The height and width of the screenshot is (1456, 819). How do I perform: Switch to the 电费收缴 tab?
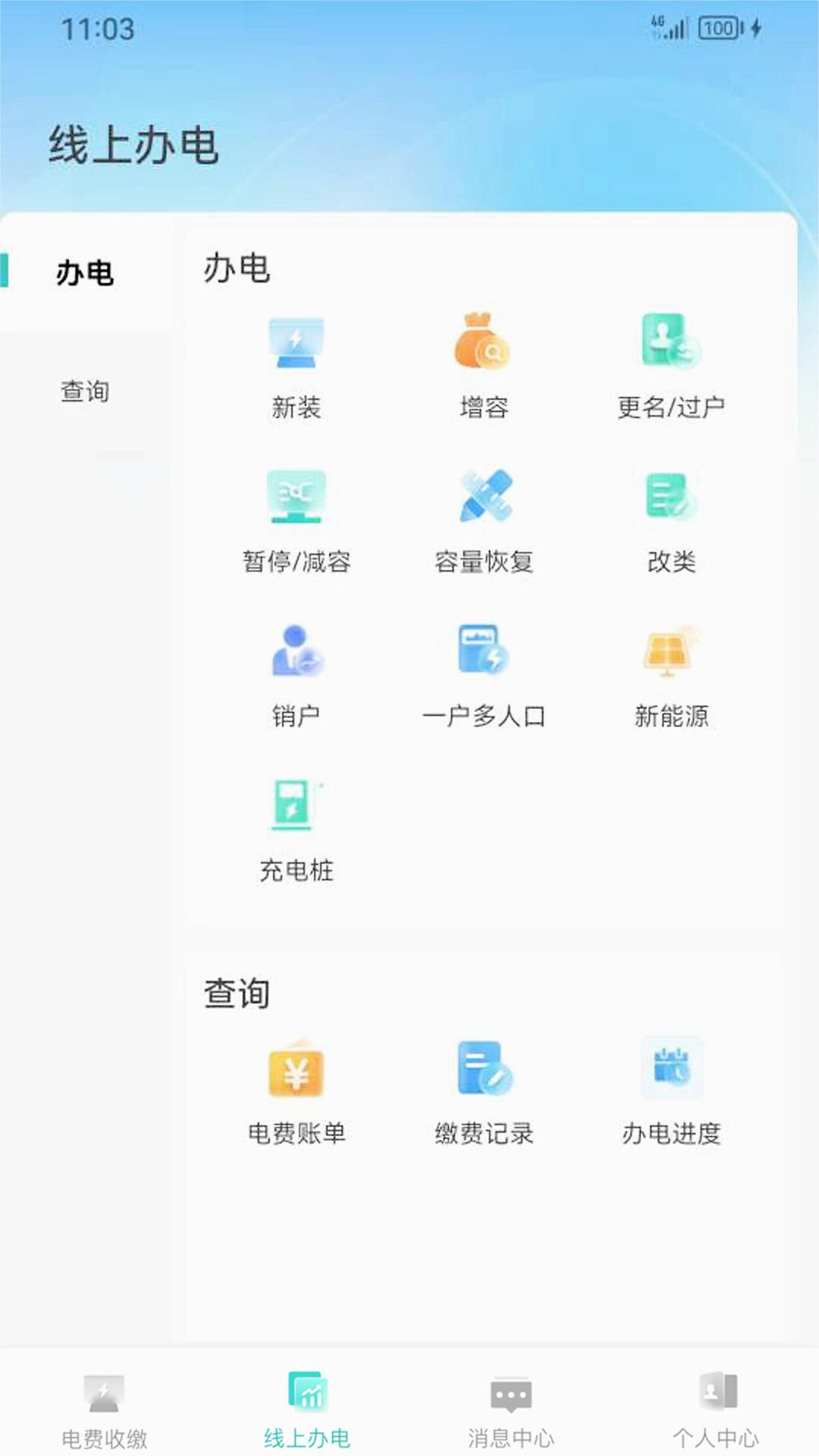(x=104, y=1410)
